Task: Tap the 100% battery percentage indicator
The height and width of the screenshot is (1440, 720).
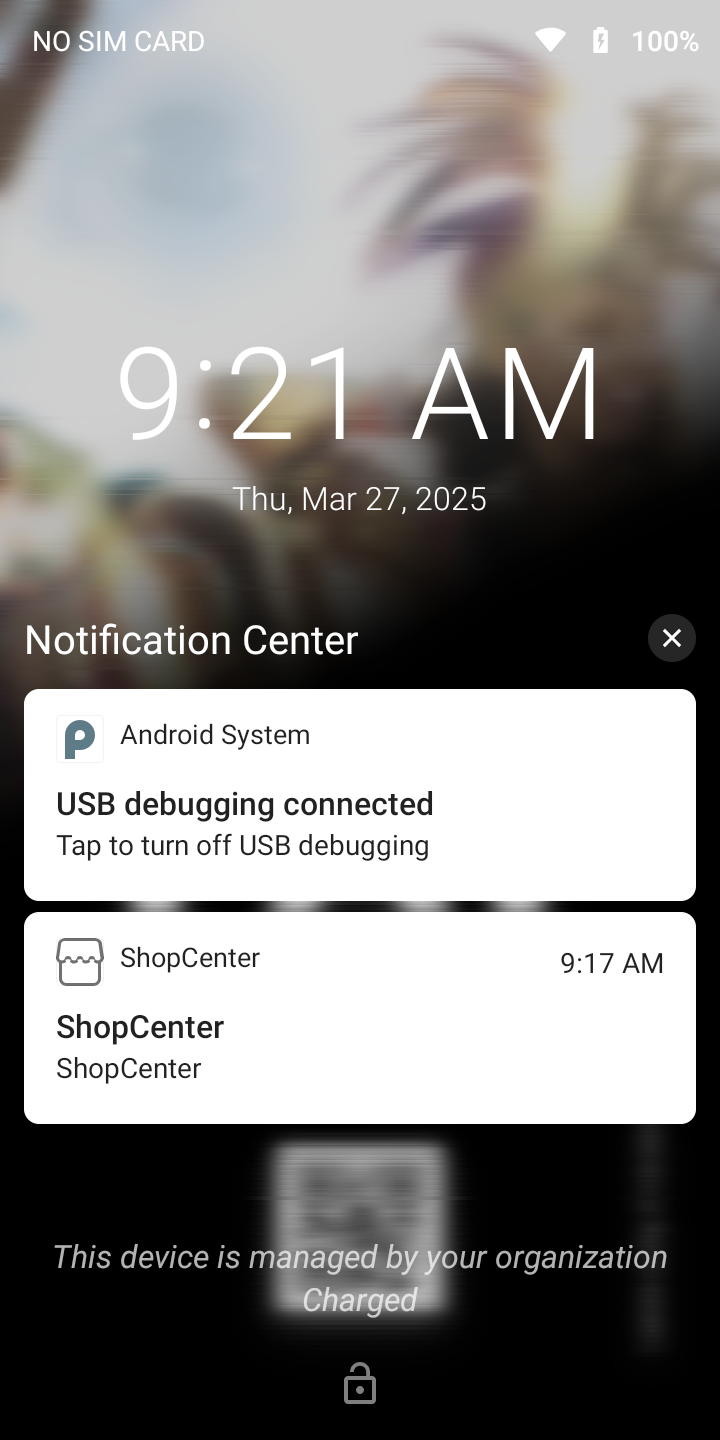Action: click(664, 41)
